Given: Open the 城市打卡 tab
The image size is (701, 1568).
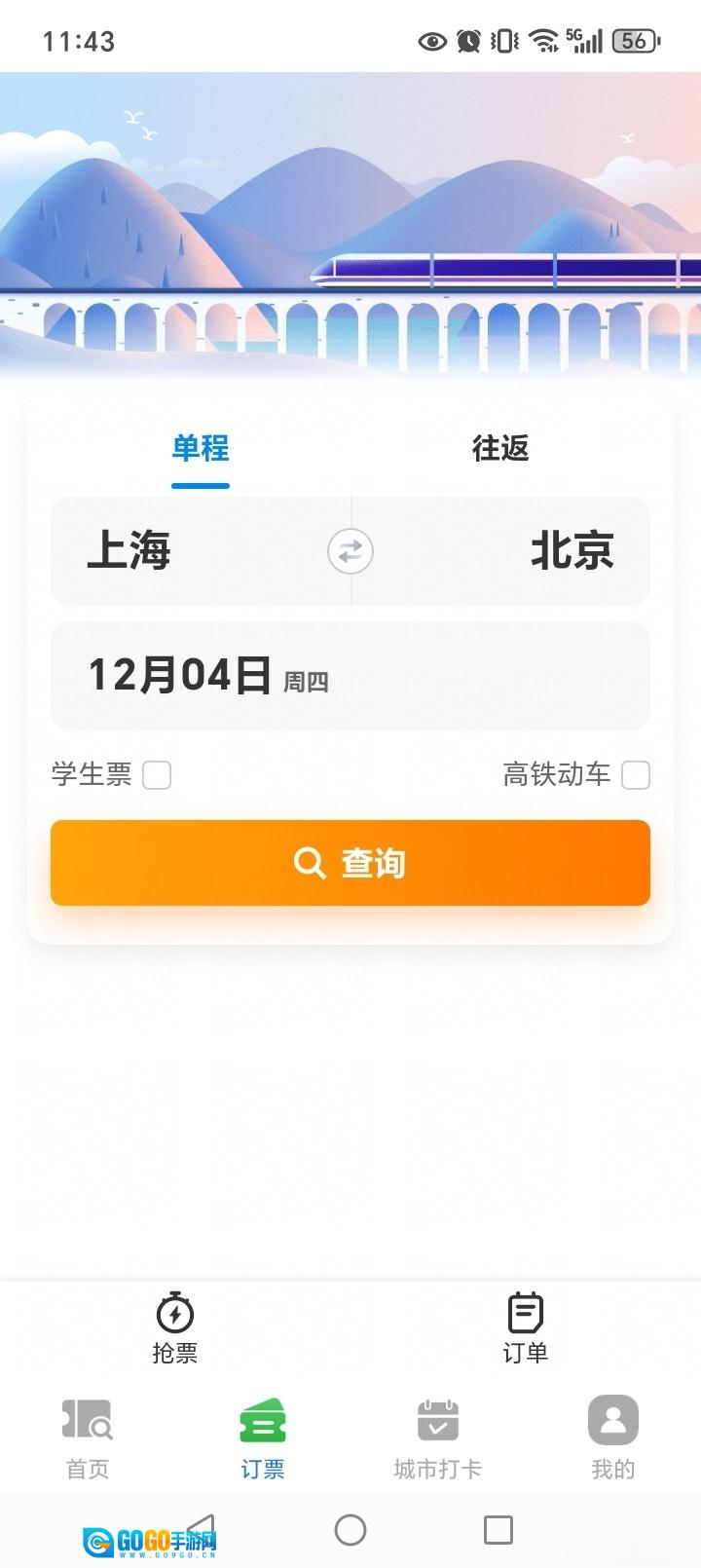Looking at the screenshot, I should point(438,1437).
